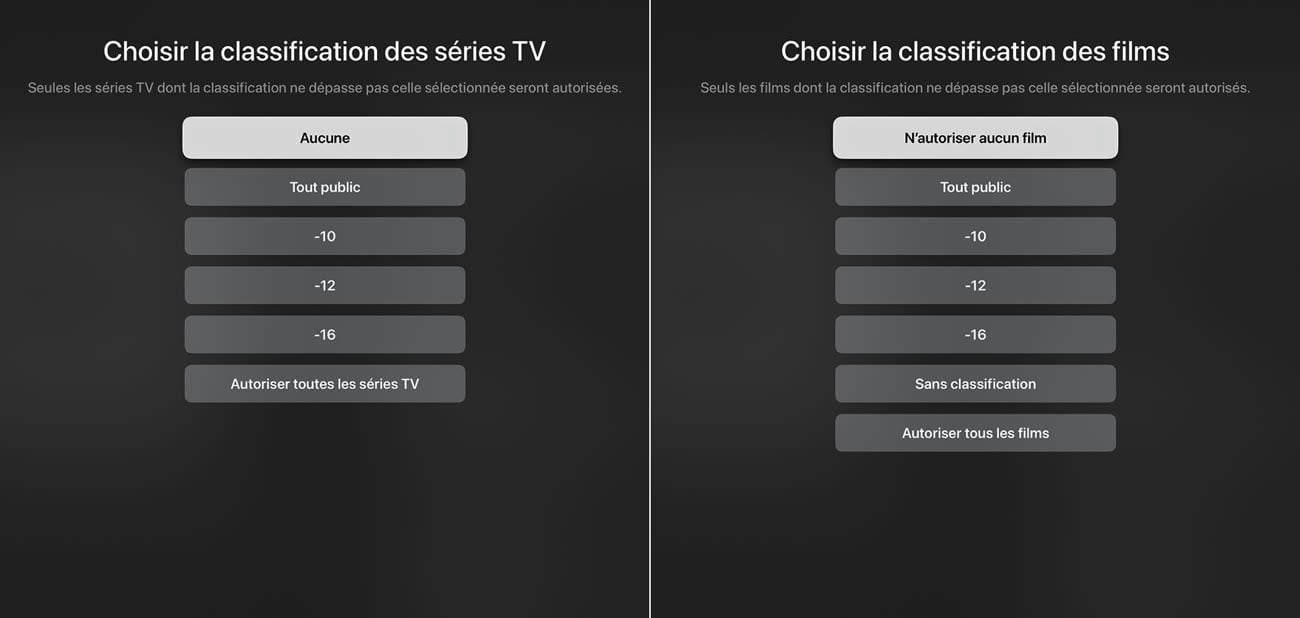1300x618 pixels.
Task: Choose Tout public under films classification
Action: (975, 187)
